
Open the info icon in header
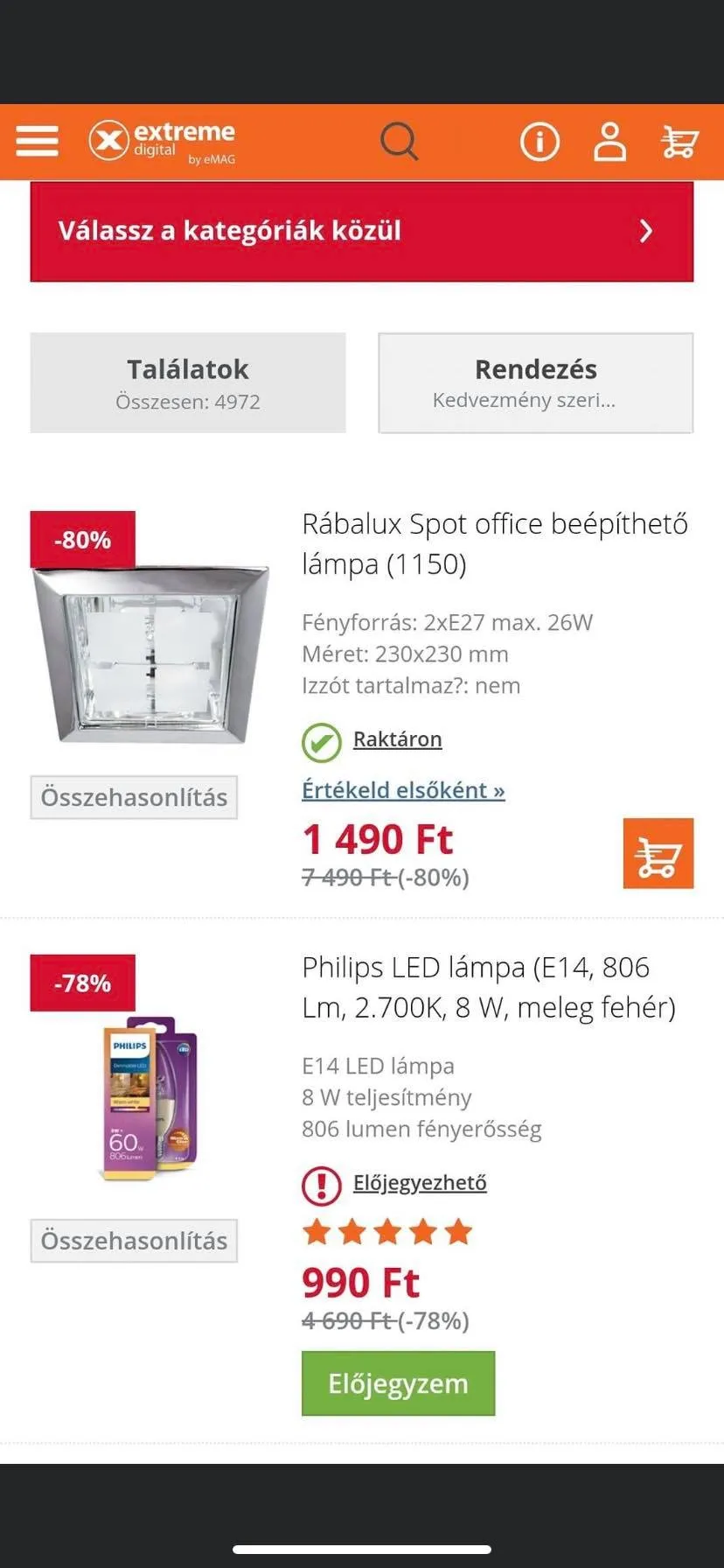click(540, 141)
